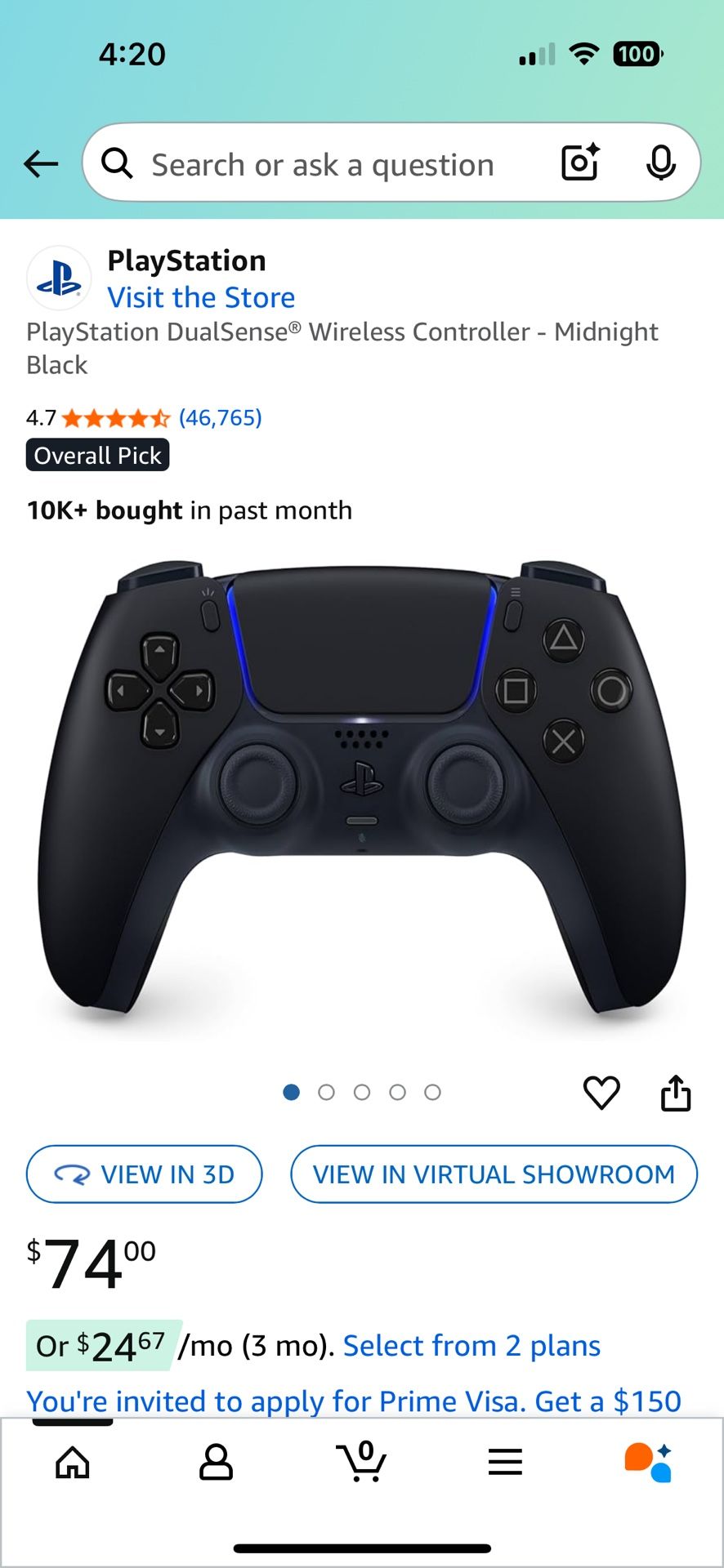Screen dimensions: 724x1568
Task: Open the AI assistant chat tab
Action: [x=649, y=1462]
